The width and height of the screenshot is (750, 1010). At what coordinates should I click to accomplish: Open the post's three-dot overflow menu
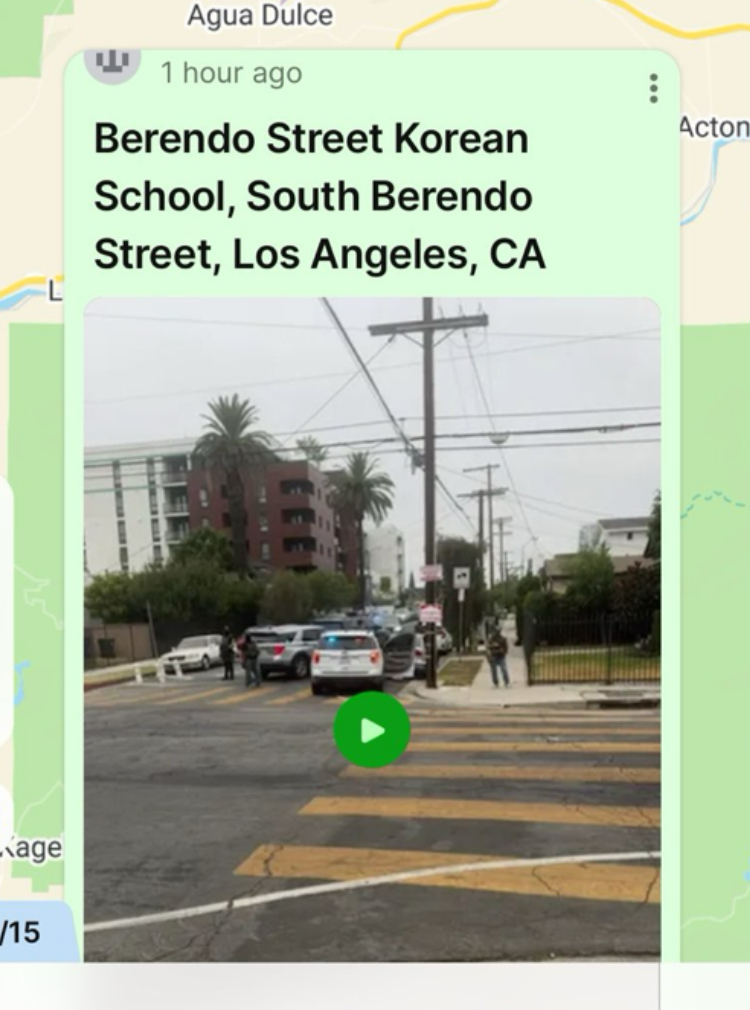click(x=653, y=88)
